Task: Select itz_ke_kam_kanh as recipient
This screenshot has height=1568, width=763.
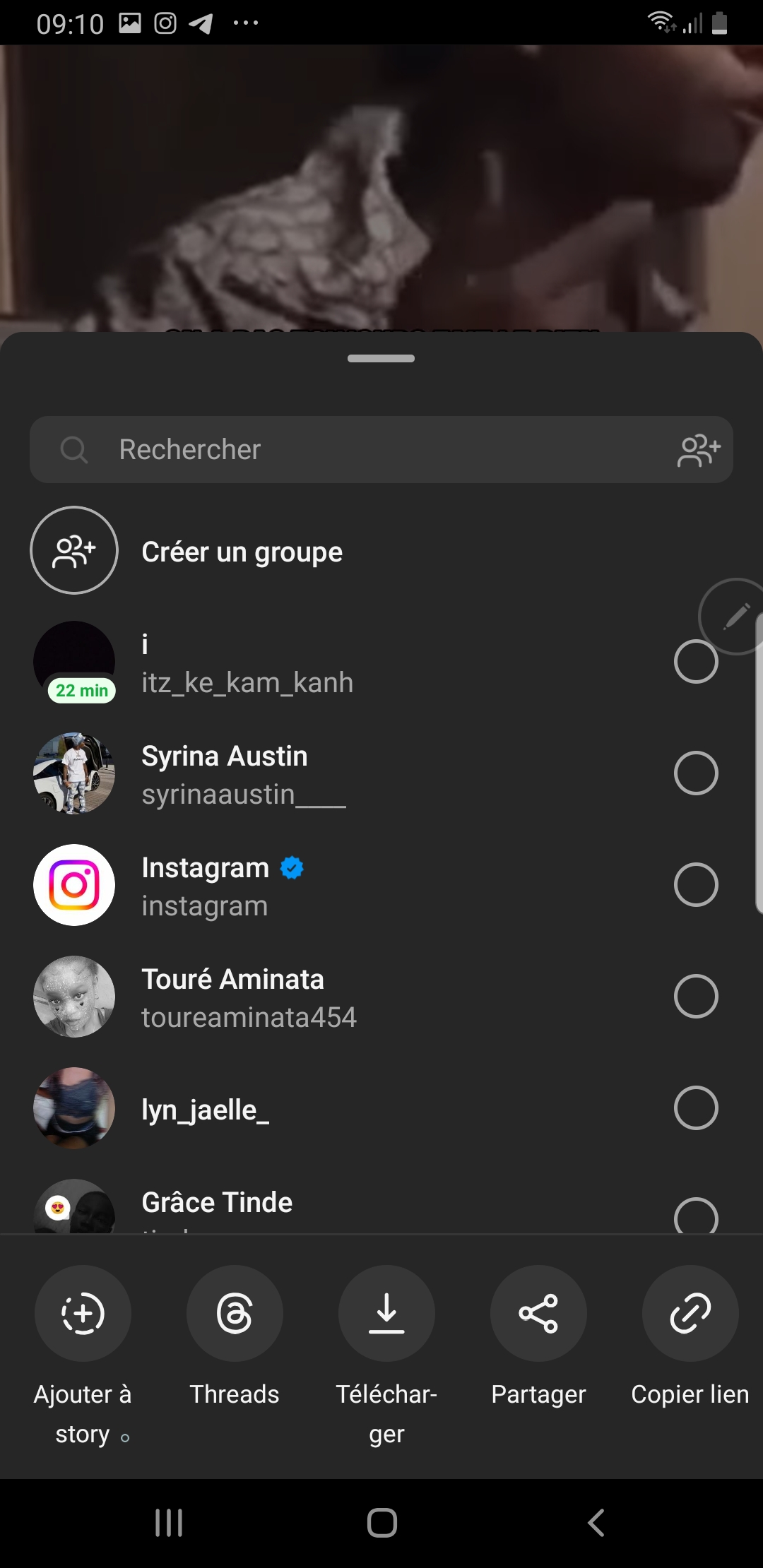Action: coord(696,662)
